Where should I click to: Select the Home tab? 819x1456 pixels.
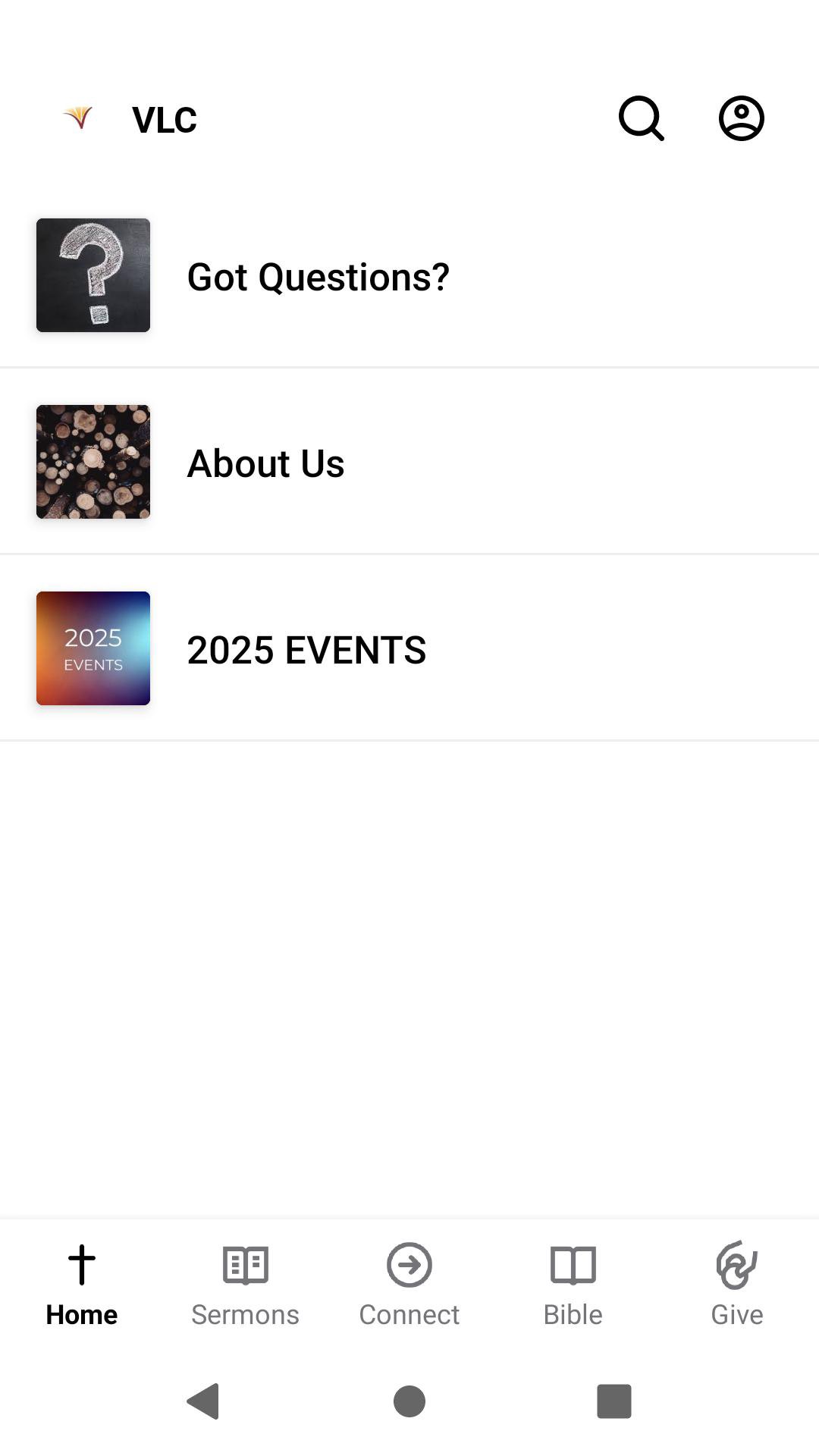coord(82,1285)
